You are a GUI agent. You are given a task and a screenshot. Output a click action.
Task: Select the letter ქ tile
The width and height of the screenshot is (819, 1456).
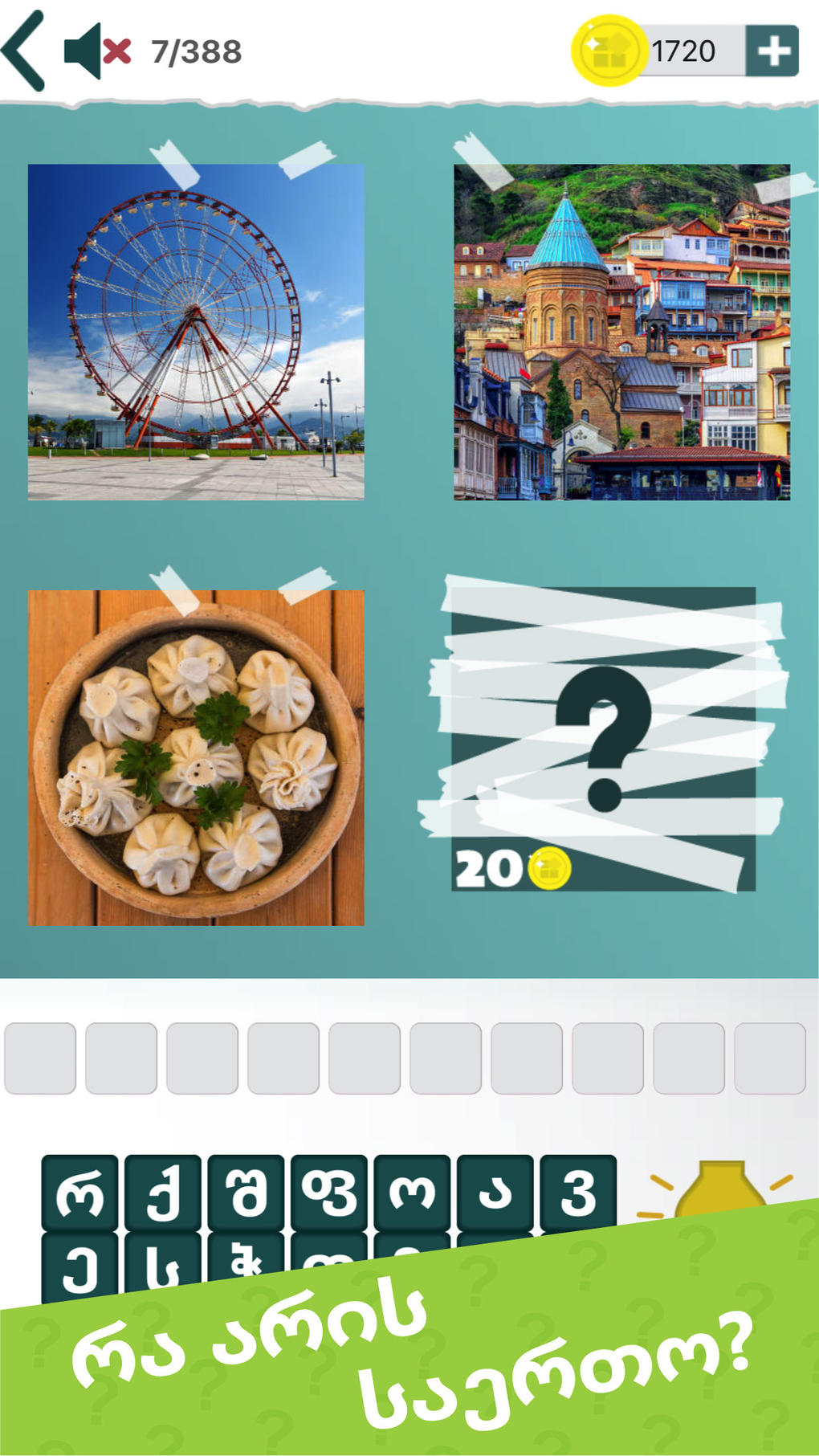pos(163,1193)
